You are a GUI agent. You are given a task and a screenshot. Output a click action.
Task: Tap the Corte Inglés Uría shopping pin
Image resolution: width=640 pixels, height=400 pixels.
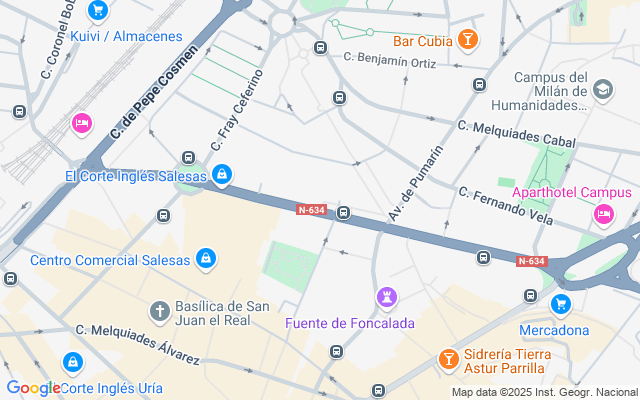73,363
